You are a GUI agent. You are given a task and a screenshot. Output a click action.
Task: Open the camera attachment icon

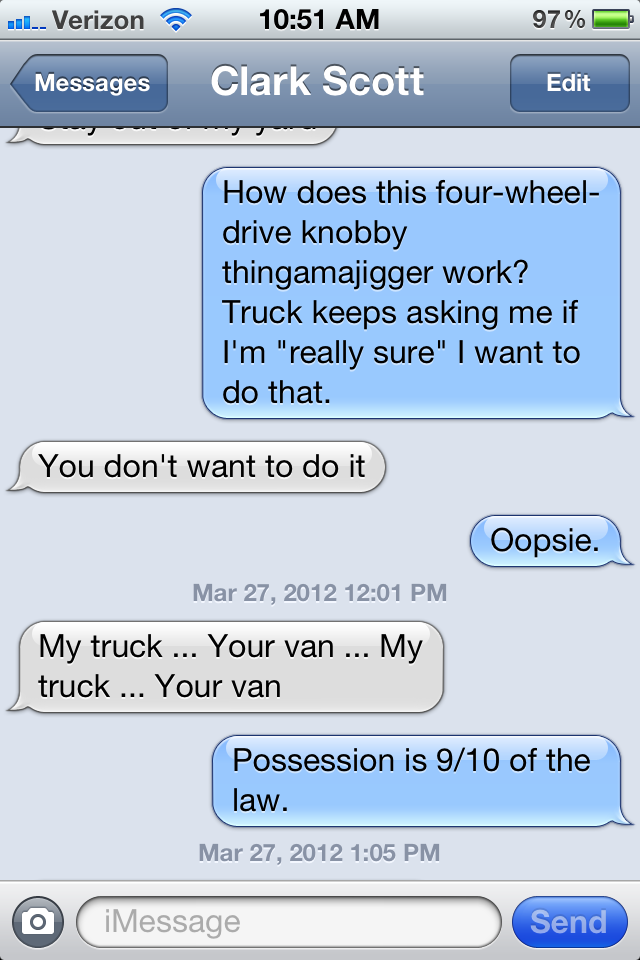click(38, 921)
